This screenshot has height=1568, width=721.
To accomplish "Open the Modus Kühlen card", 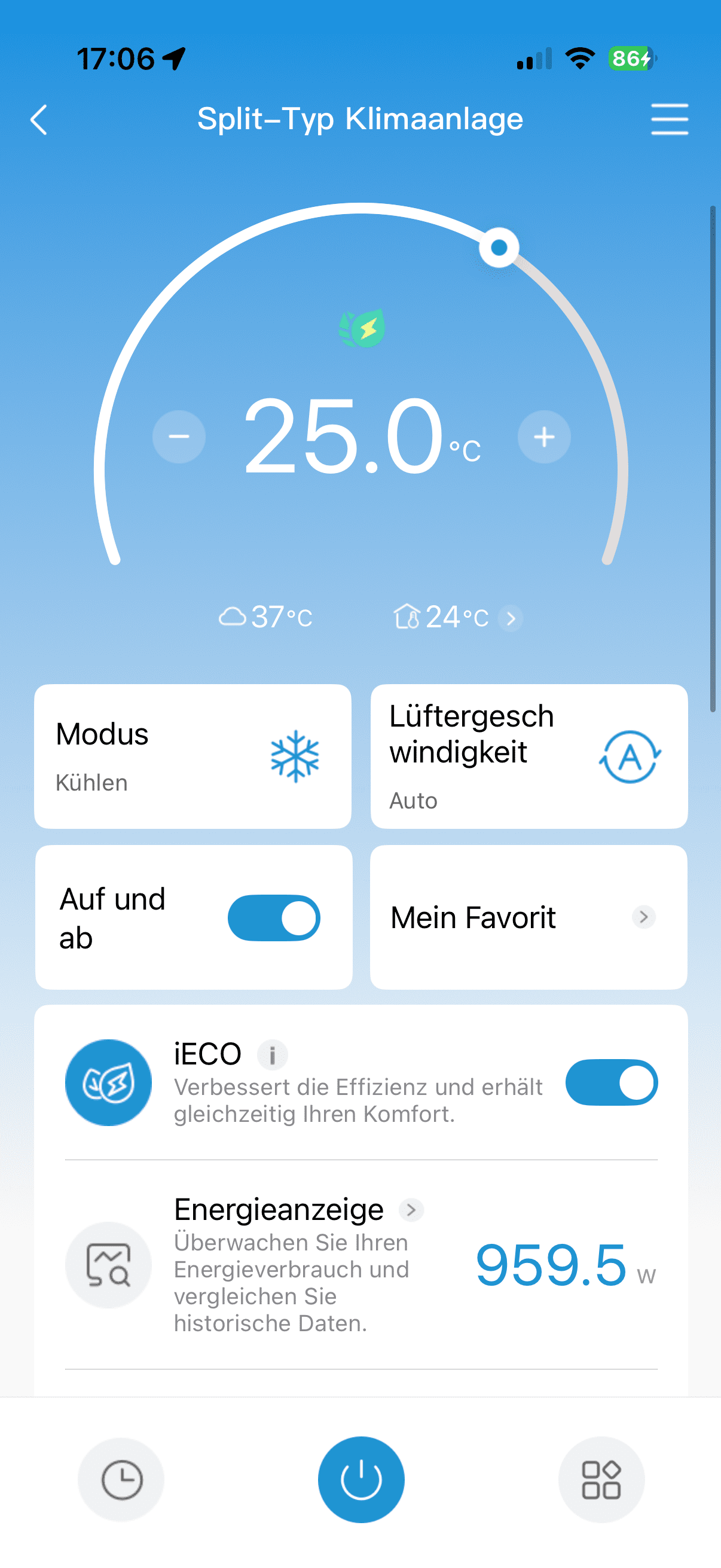I will click(193, 756).
